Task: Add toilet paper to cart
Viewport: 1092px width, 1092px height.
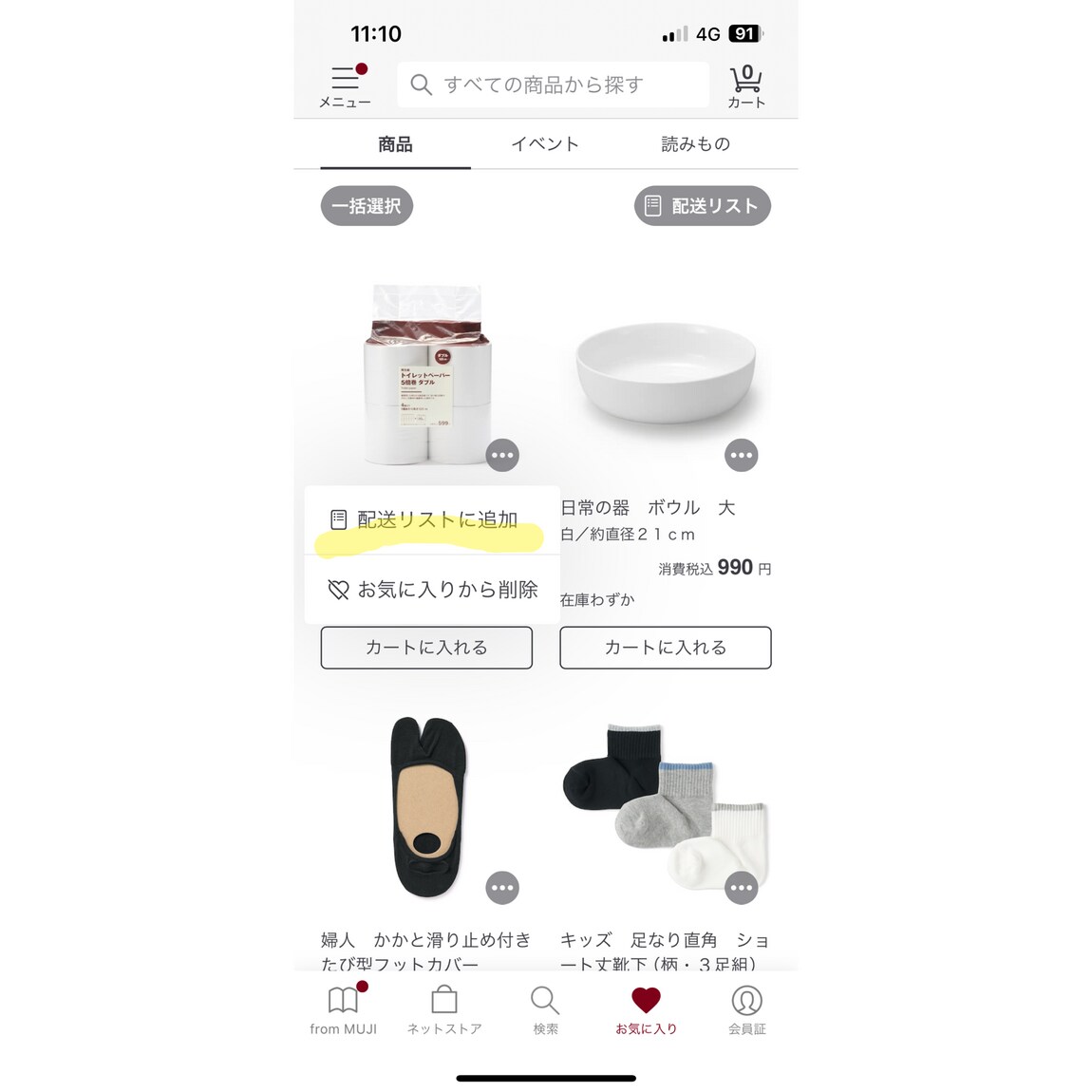Action: (x=426, y=648)
